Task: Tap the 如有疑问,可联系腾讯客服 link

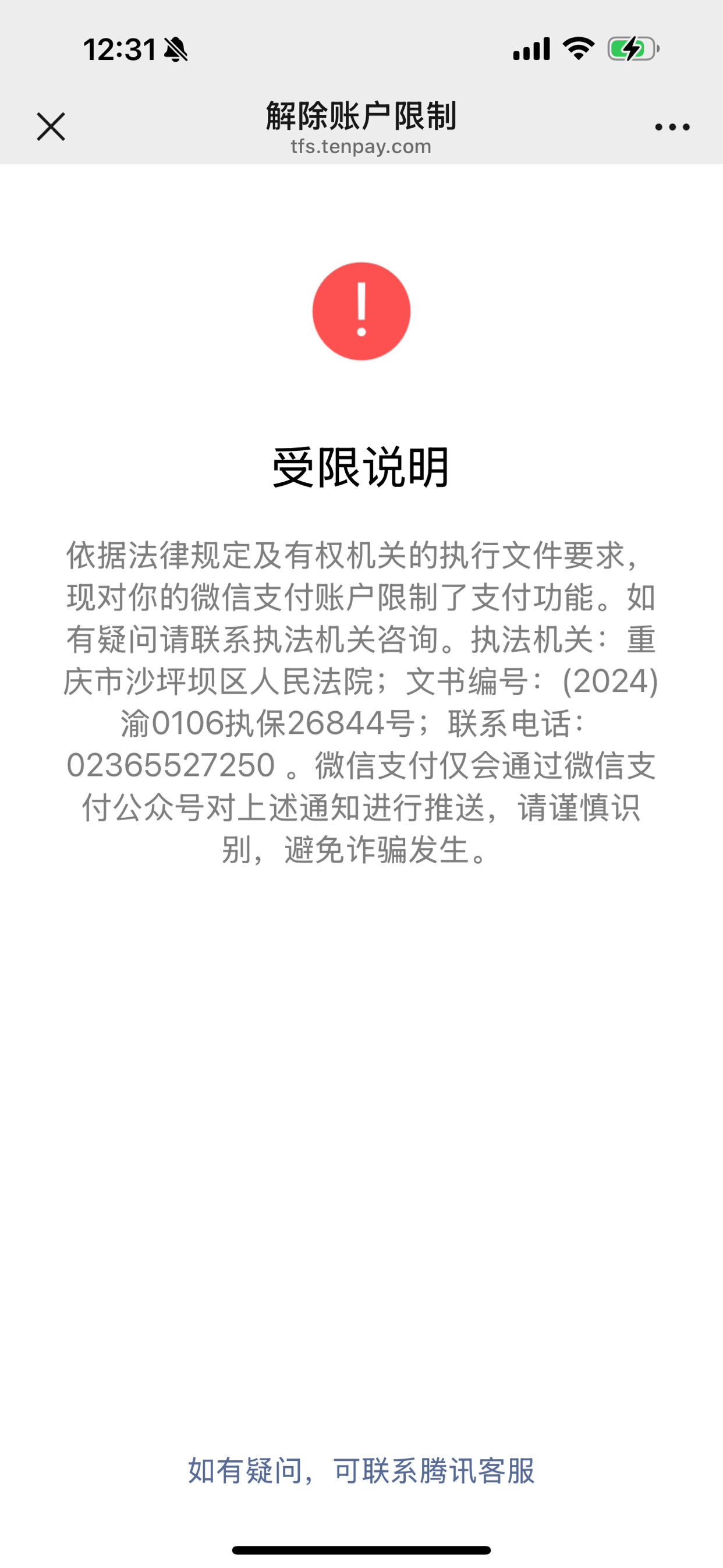Action: click(361, 1471)
